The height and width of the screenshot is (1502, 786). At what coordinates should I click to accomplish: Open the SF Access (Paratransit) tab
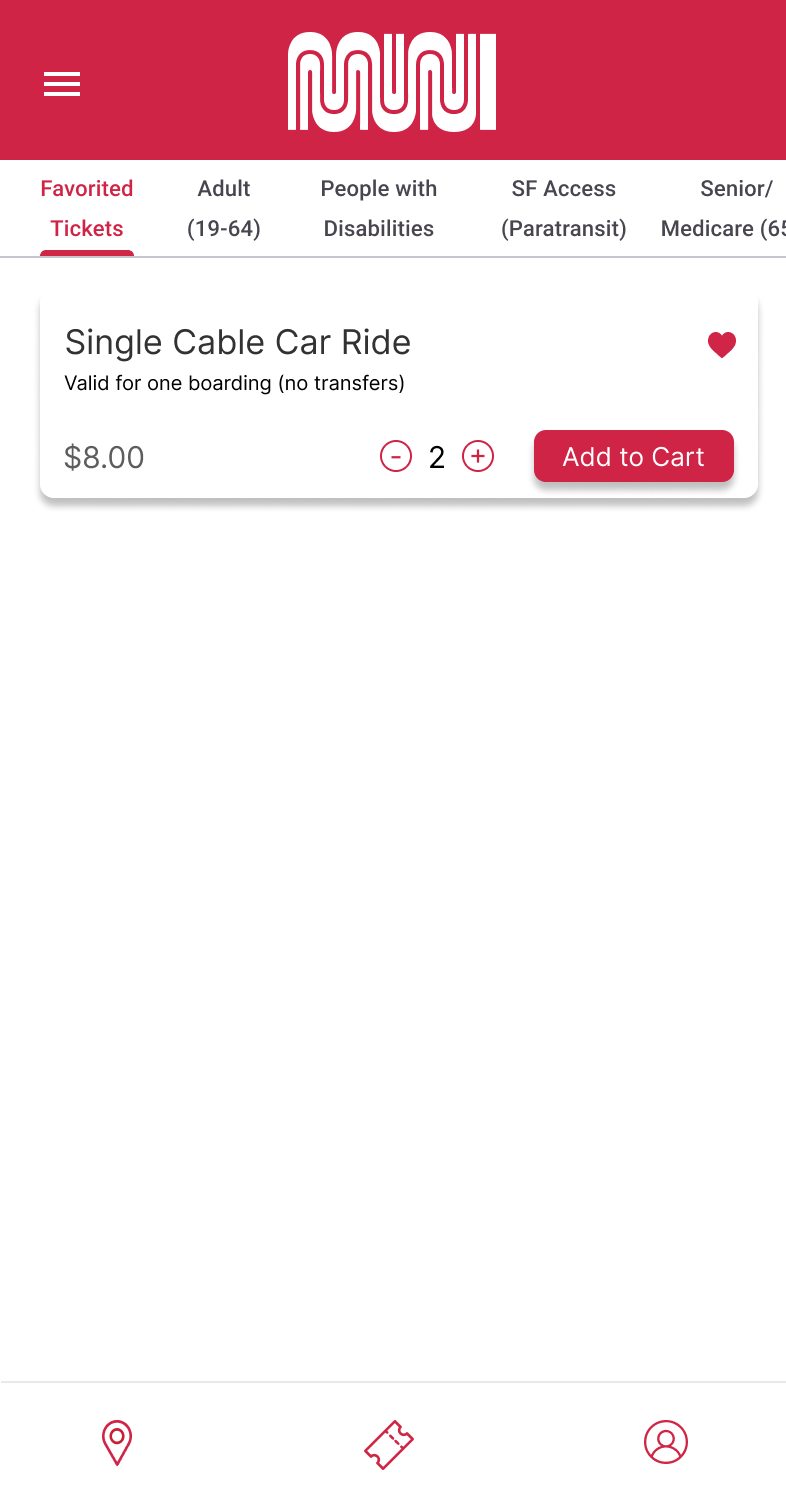pyautogui.click(x=564, y=208)
